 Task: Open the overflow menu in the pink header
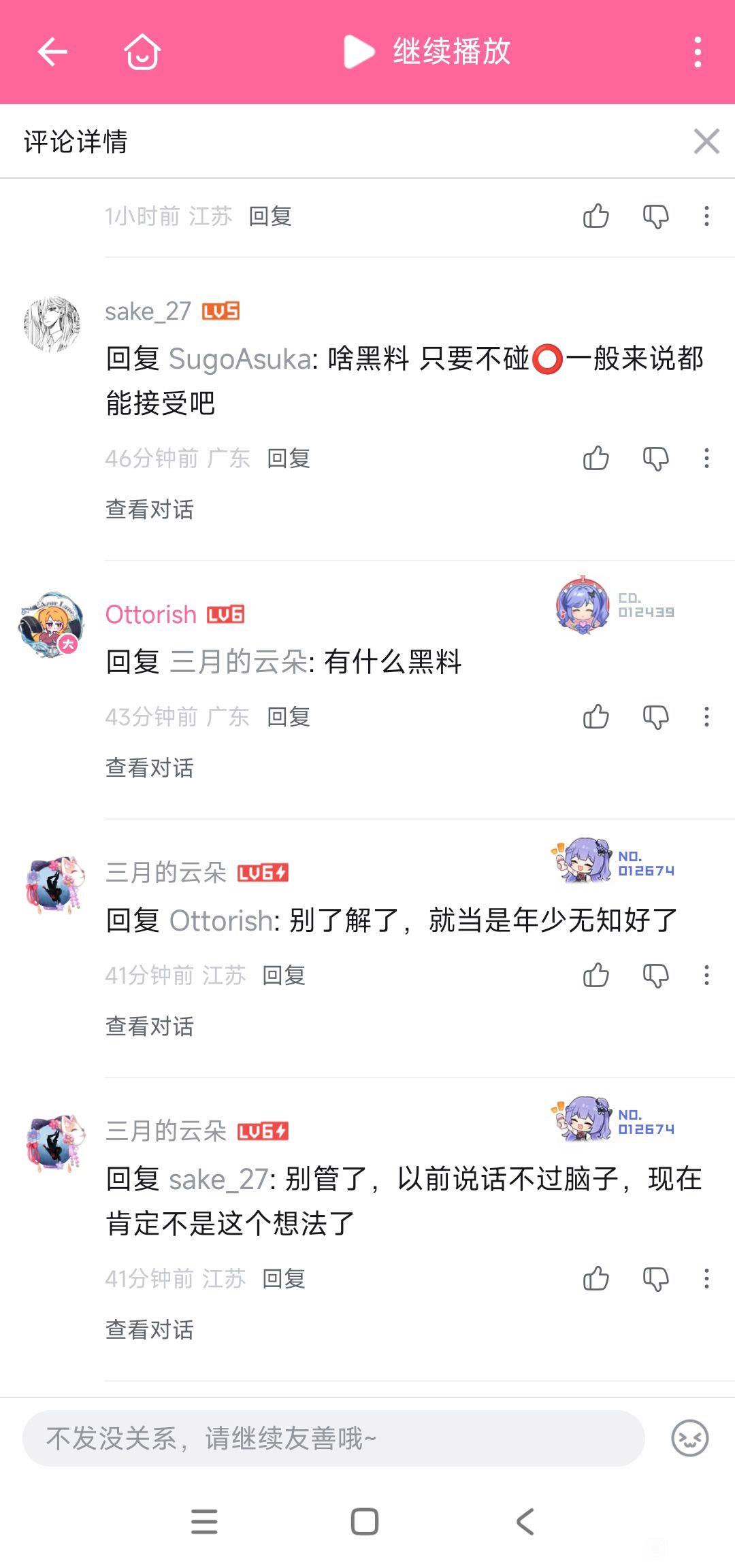[698, 52]
